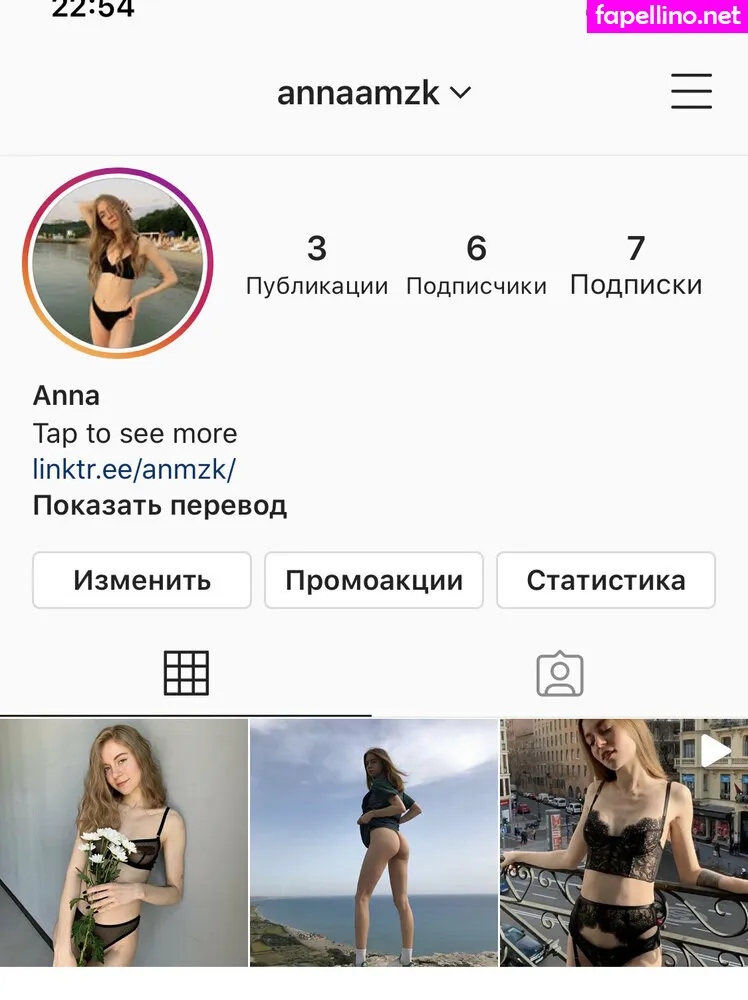Open the Подписки following list
The height and width of the screenshot is (1000, 748).
tap(636, 266)
